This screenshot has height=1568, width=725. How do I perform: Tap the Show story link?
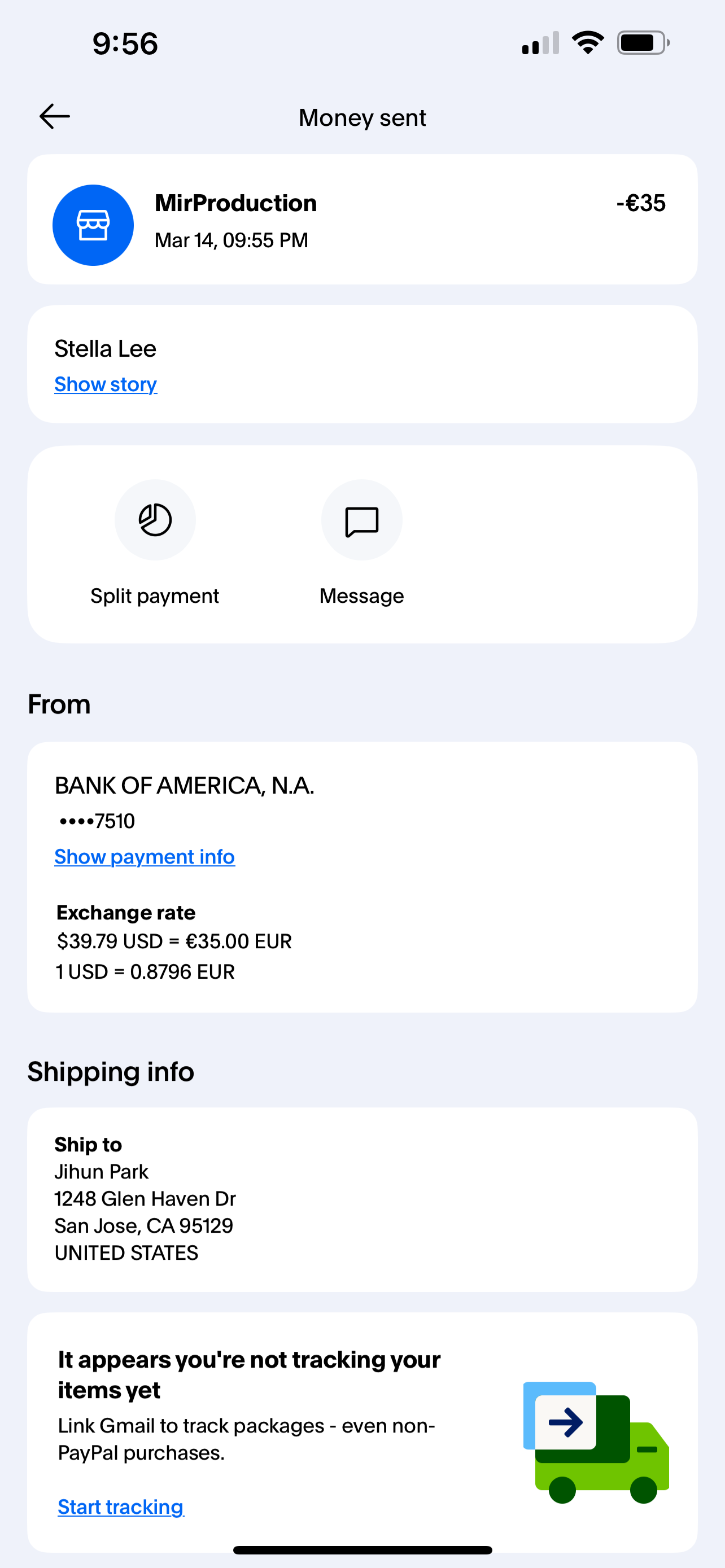click(x=106, y=384)
